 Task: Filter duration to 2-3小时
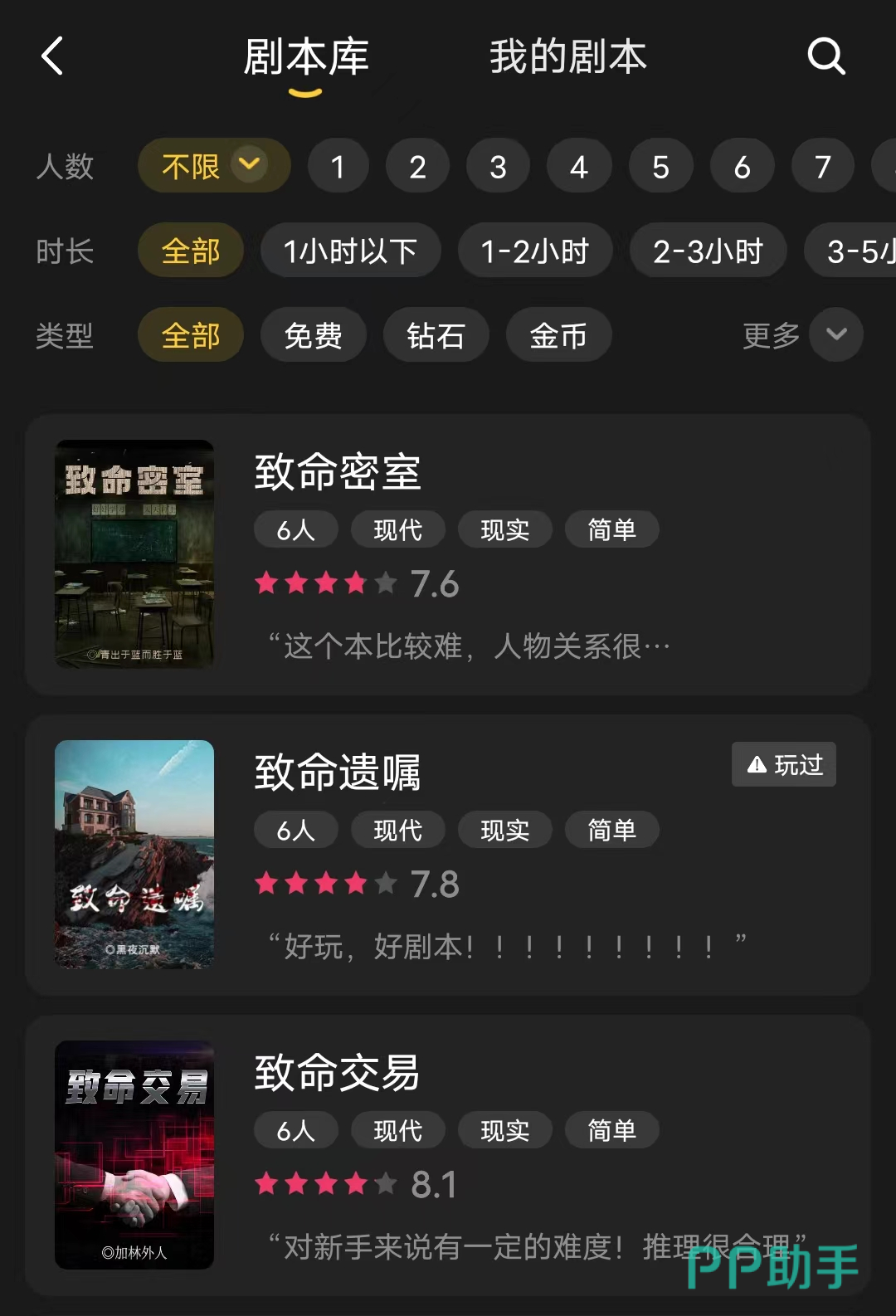[708, 251]
